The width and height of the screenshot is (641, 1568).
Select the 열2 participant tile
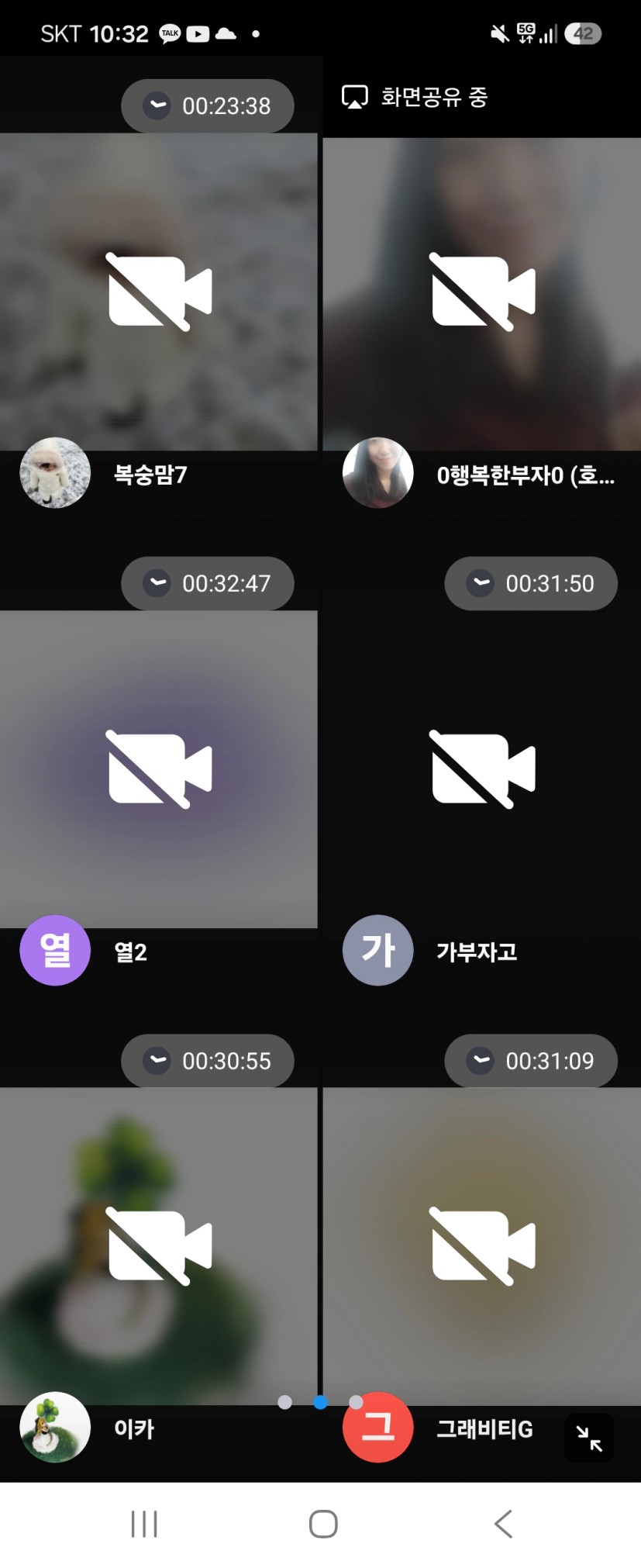tap(159, 769)
